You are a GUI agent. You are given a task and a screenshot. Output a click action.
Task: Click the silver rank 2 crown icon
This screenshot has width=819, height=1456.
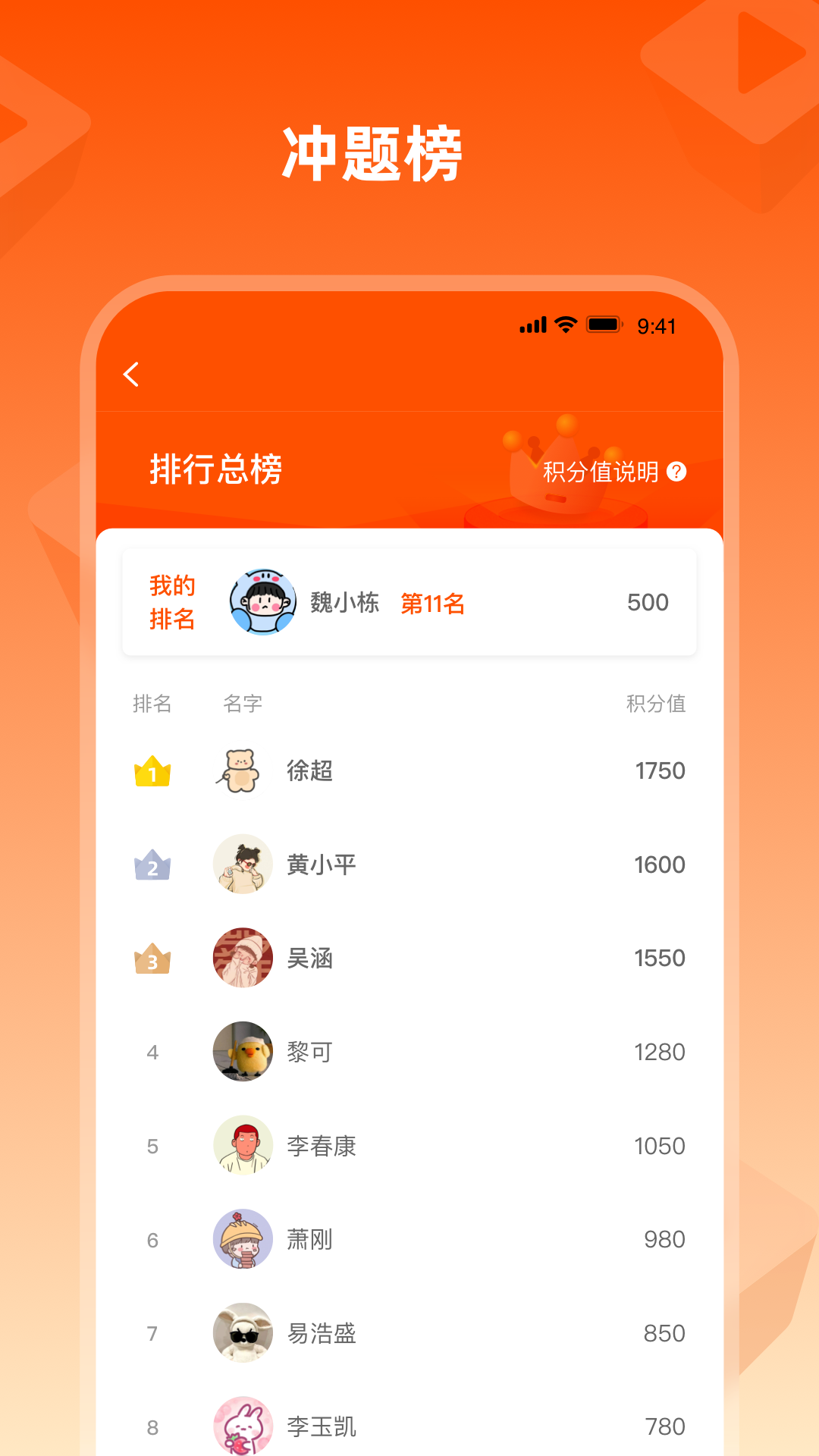(x=153, y=864)
